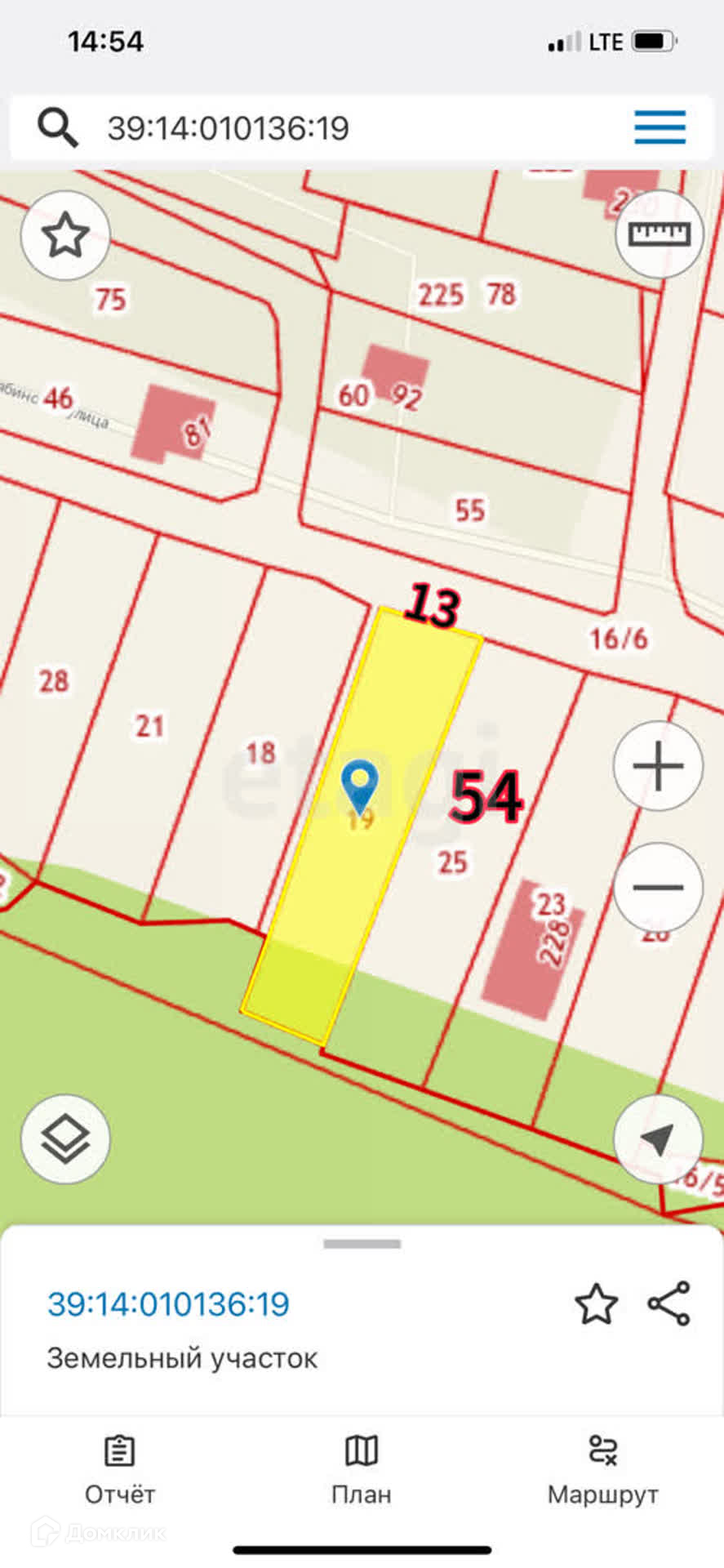Tap the blue pin on parcel 19
The height and width of the screenshot is (1568, 724).
point(359,784)
